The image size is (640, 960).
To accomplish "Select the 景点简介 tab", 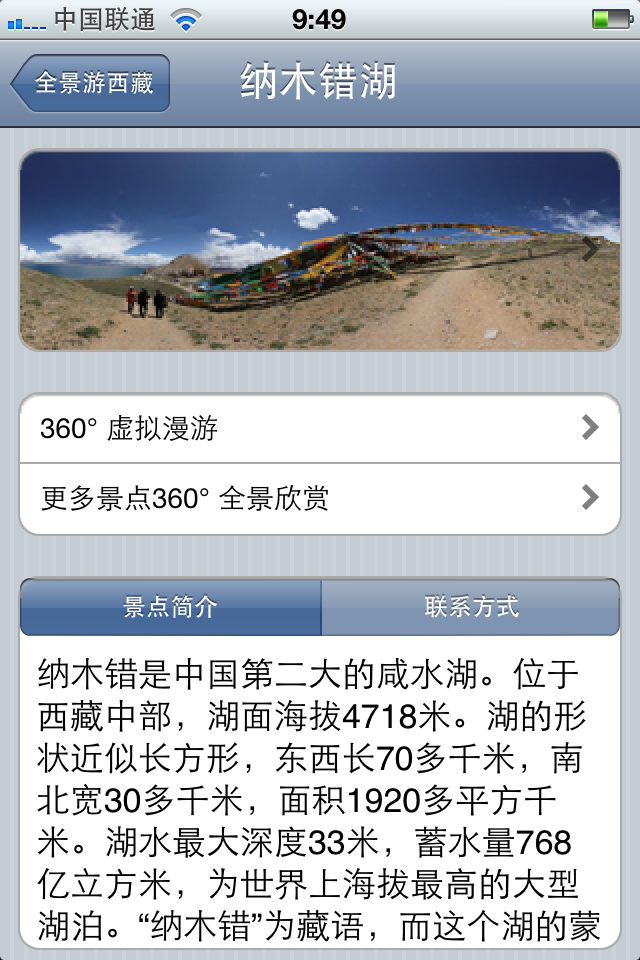I will click(x=171, y=607).
